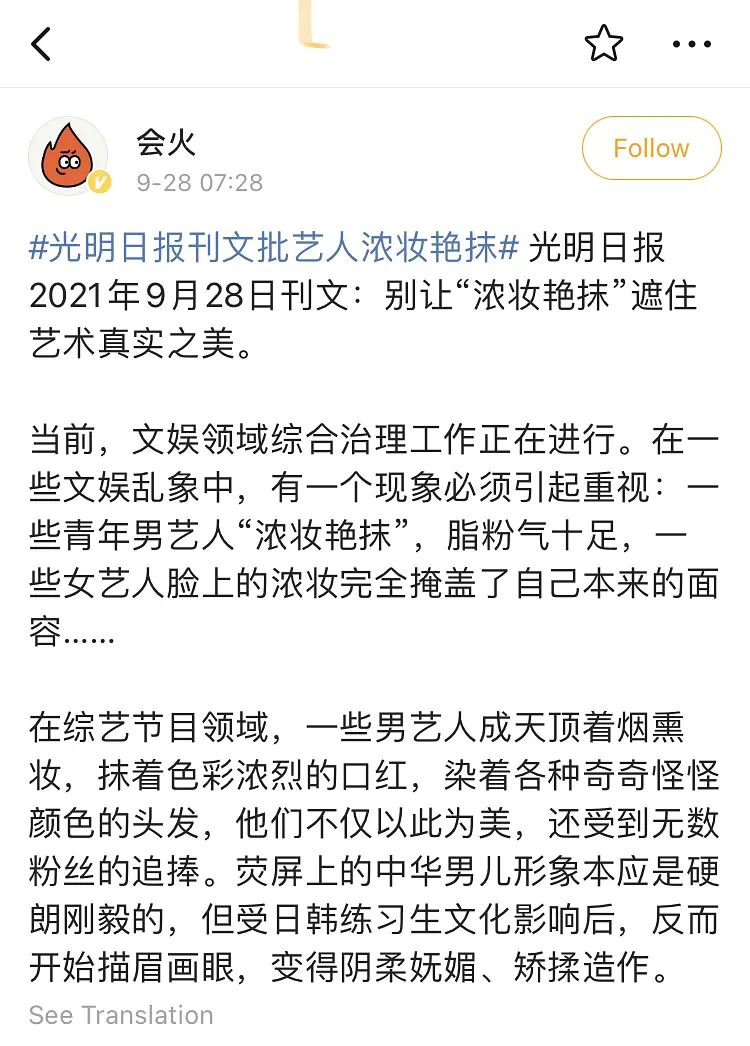
Task: Favorite this post with the star icon
Action: point(603,44)
